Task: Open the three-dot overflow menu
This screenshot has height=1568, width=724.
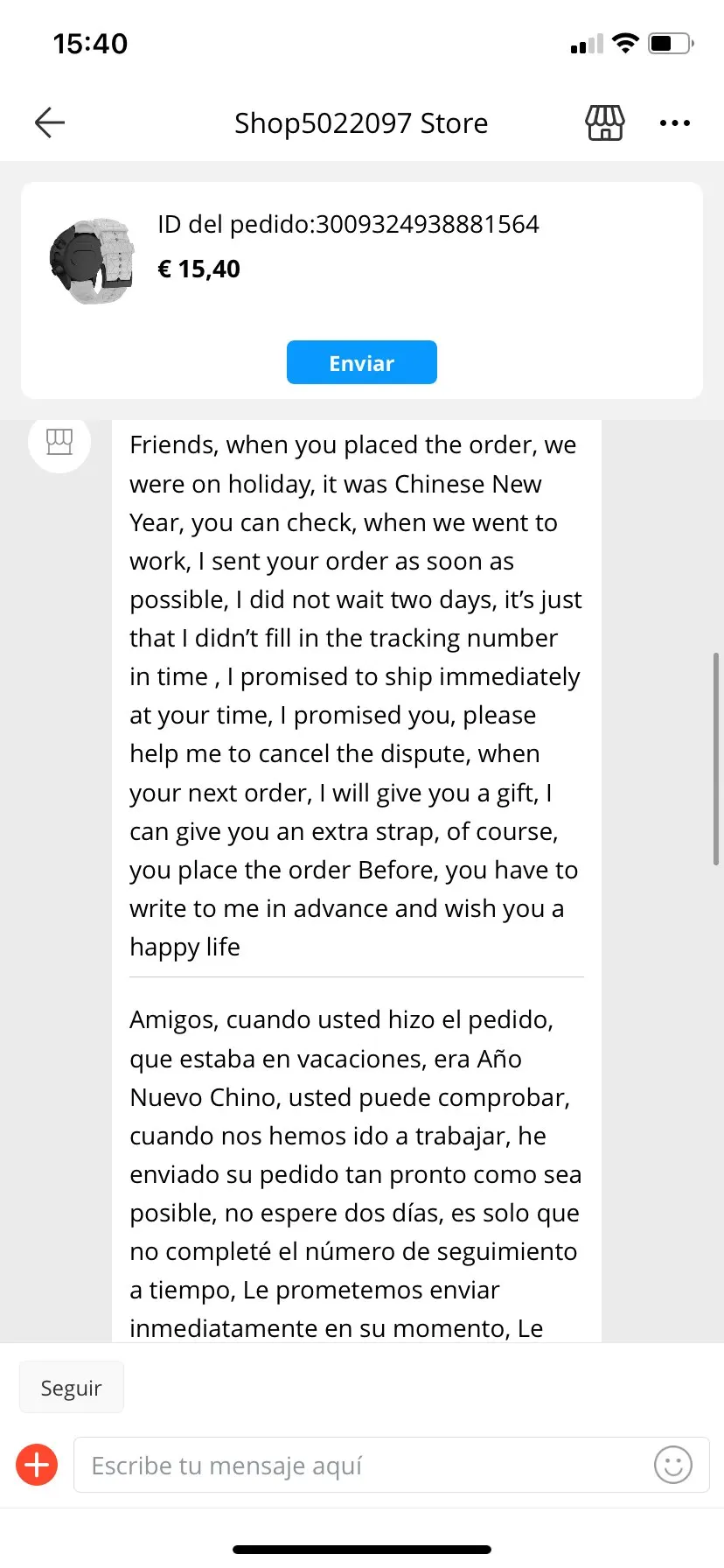Action: point(674,123)
